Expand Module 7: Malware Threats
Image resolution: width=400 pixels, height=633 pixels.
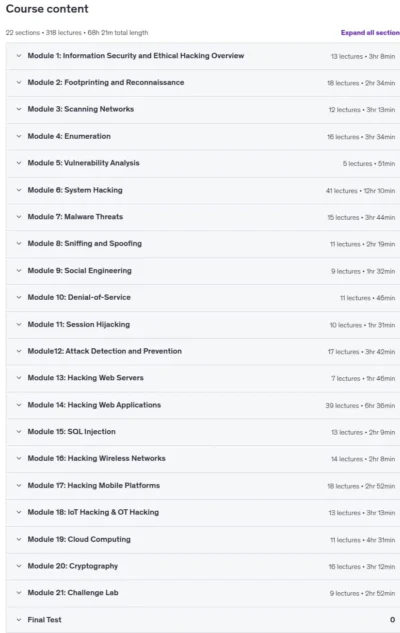tap(203, 217)
